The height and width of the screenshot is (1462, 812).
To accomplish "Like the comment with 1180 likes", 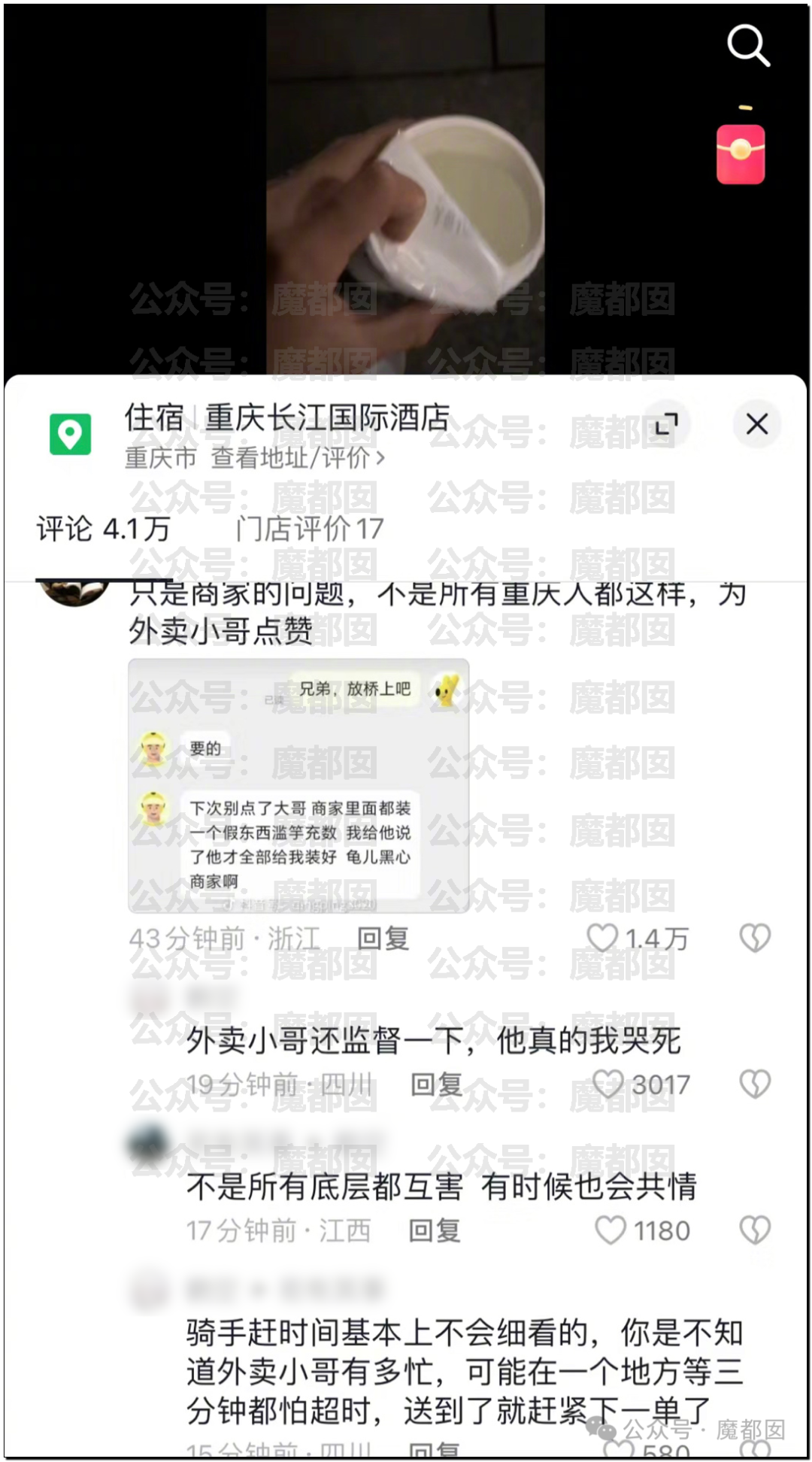I will click(643, 1230).
